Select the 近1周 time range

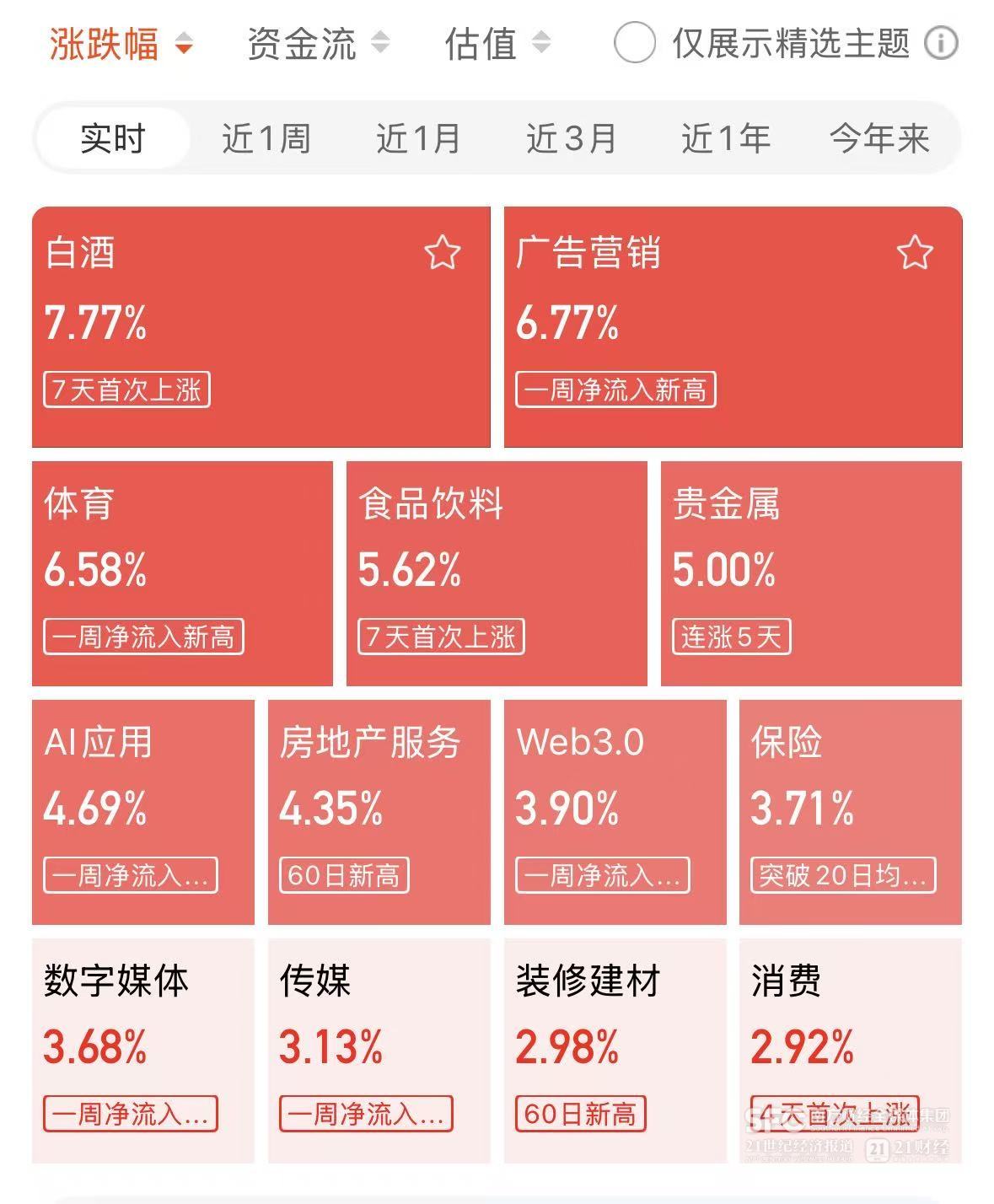pyautogui.click(x=266, y=138)
